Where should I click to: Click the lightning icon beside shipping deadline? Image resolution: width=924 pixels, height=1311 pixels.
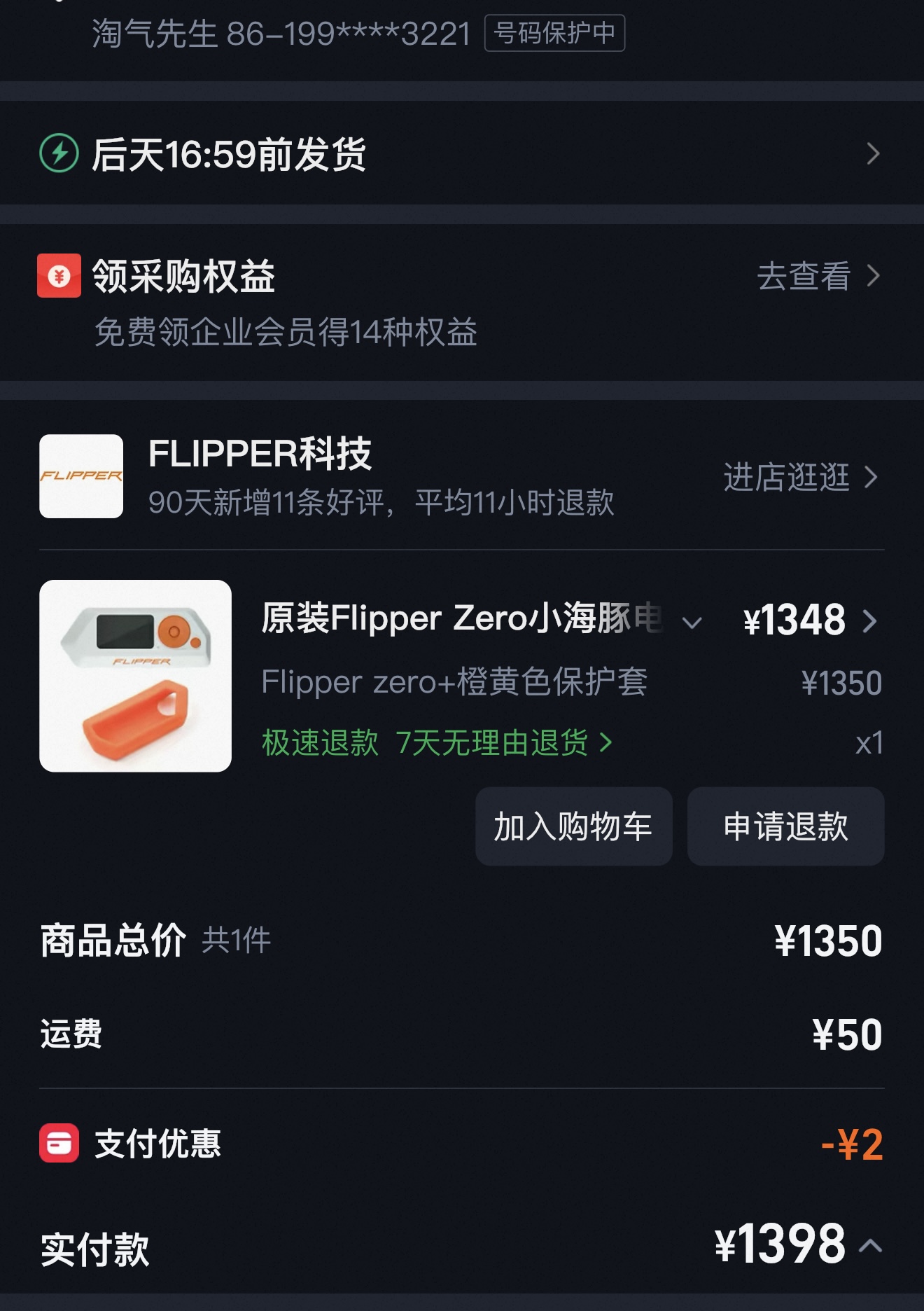[x=59, y=153]
